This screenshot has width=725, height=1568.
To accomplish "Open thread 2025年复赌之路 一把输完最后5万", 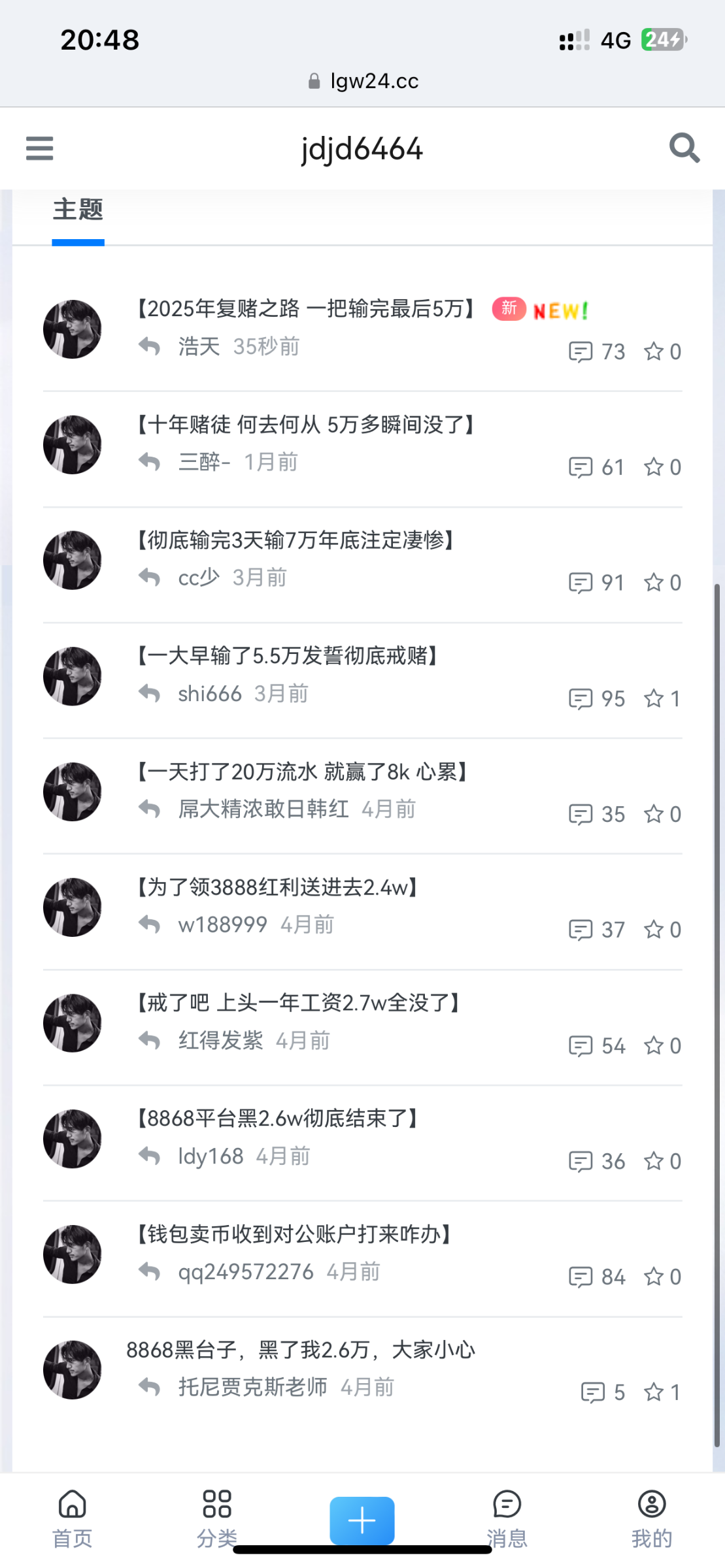I will point(306,308).
